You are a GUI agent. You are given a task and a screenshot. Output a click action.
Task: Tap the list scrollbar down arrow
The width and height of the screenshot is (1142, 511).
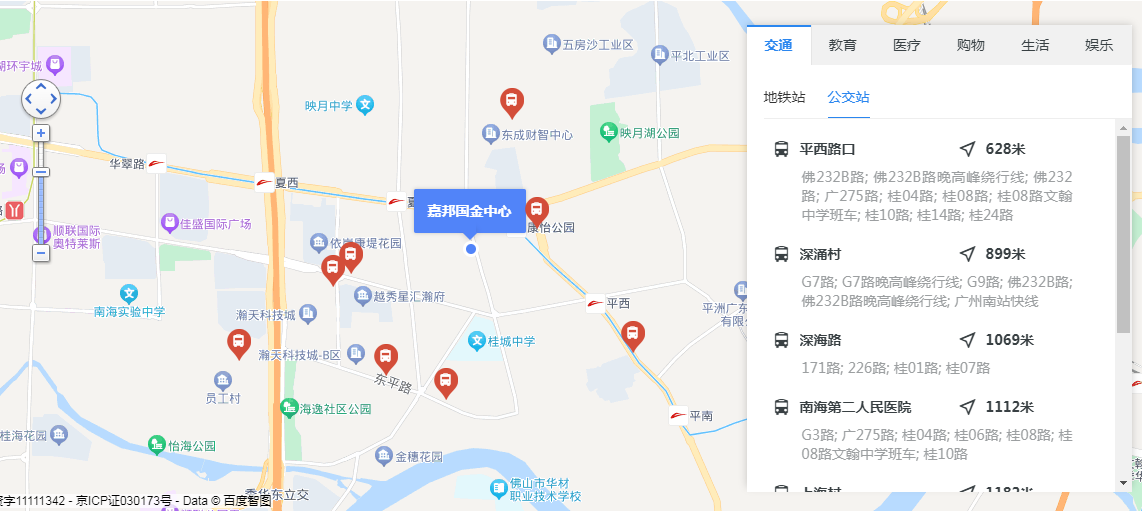point(1123,481)
